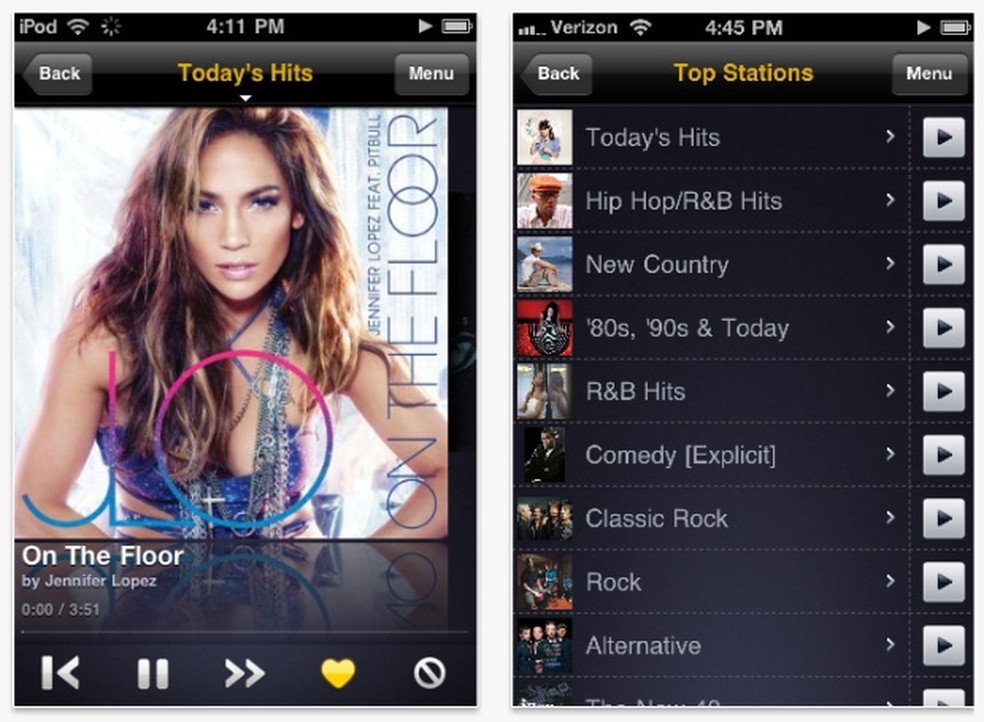Viewport: 984px width, 722px height.
Task: Restart the track with the previous button
Action: point(60,673)
